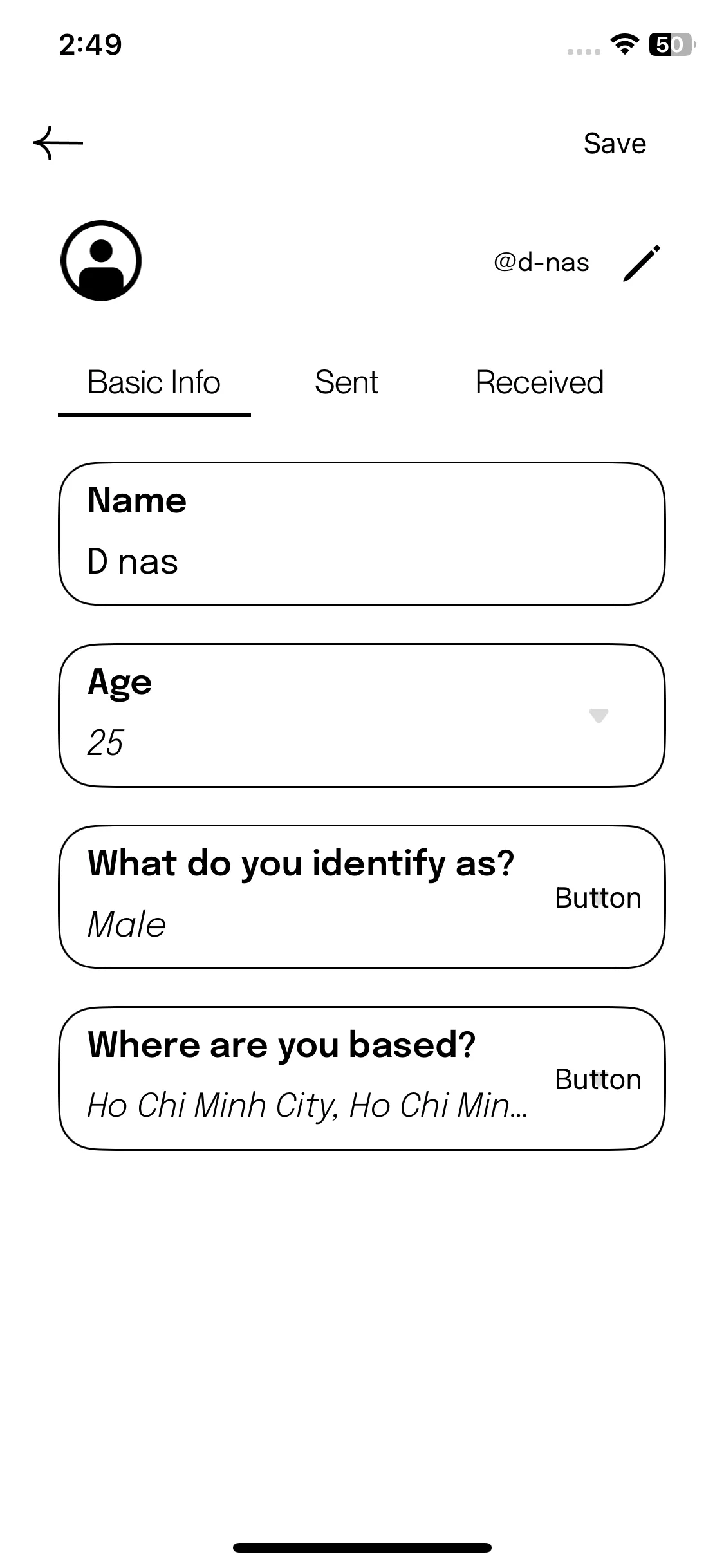Switch to the Sent tab
The height and width of the screenshot is (1568, 724).
(346, 382)
